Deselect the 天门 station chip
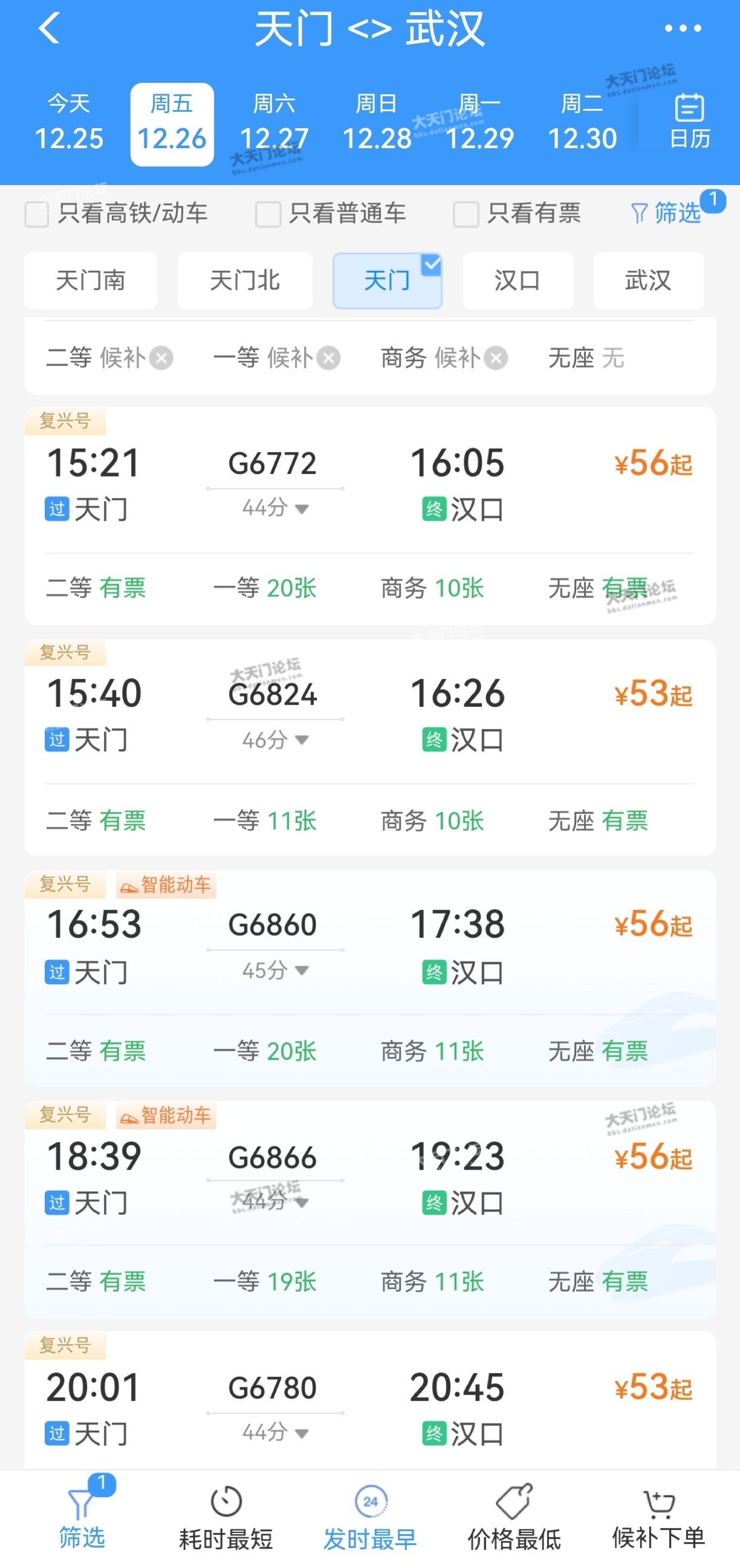This screenshot has height=1568, width=740. pyautogui.click(x=387, y=281)
